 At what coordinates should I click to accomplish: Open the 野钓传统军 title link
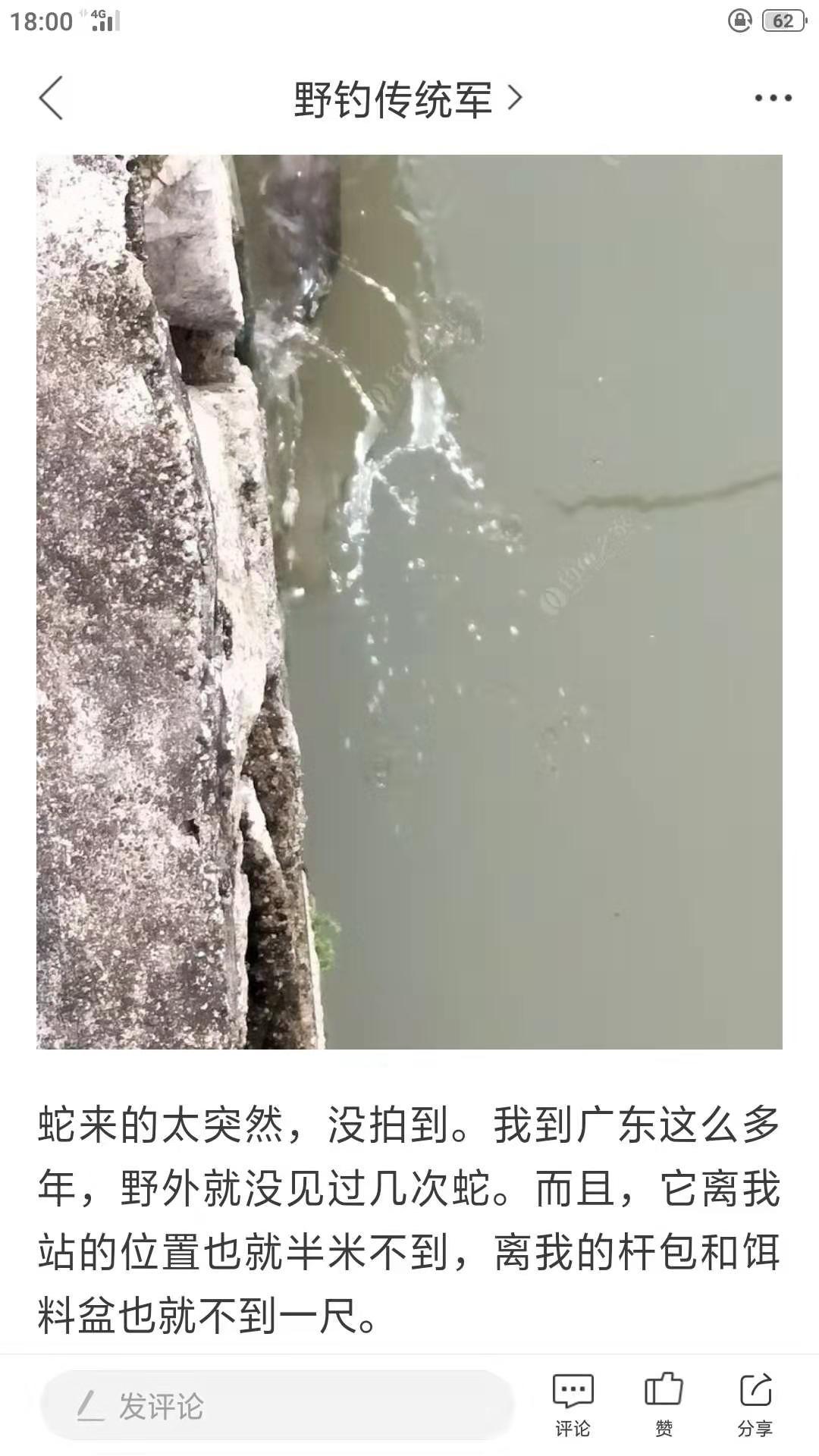(408, 99)
